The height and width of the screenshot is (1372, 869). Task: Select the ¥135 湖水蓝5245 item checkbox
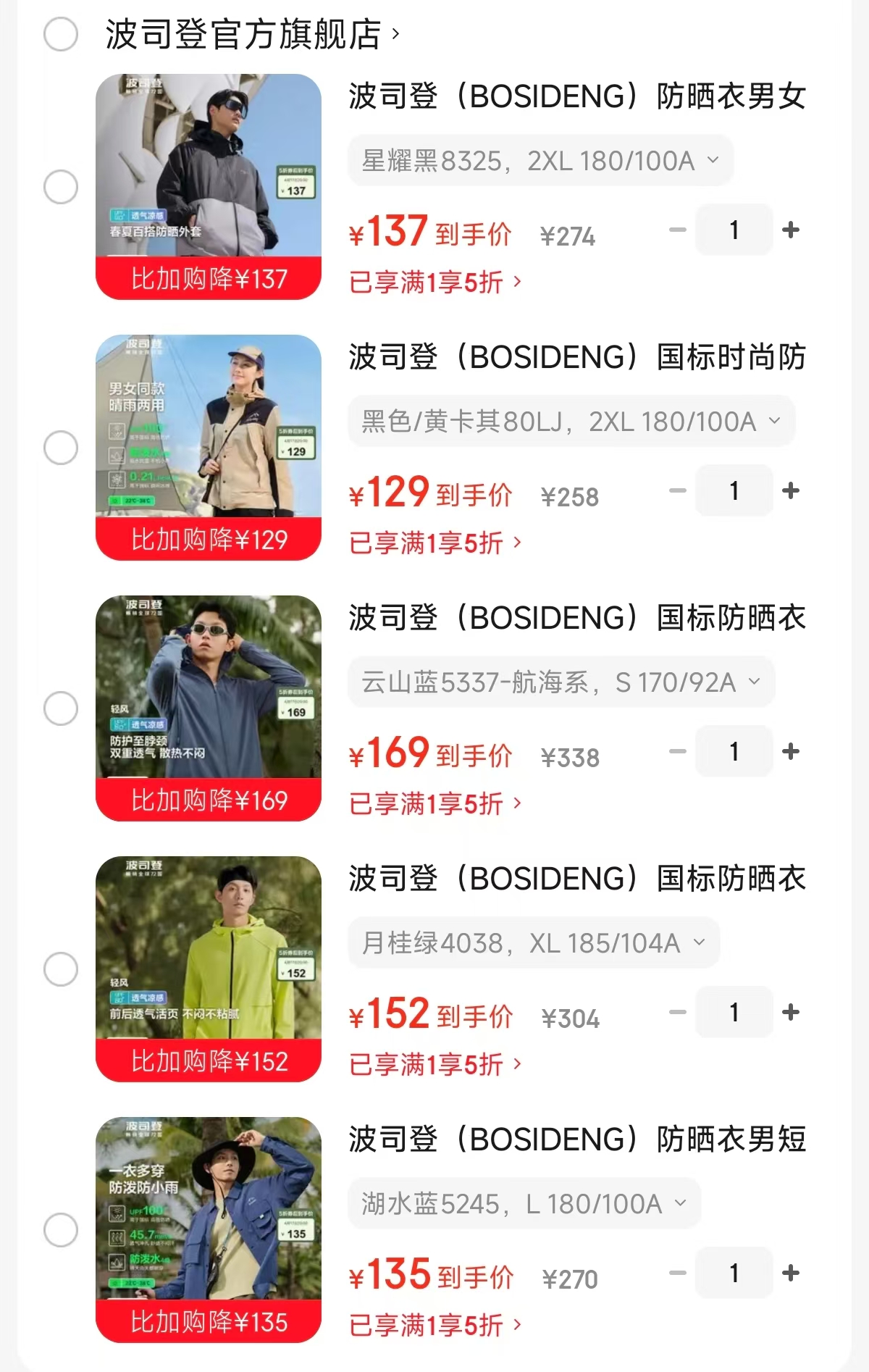click(x=61, y=1230)
